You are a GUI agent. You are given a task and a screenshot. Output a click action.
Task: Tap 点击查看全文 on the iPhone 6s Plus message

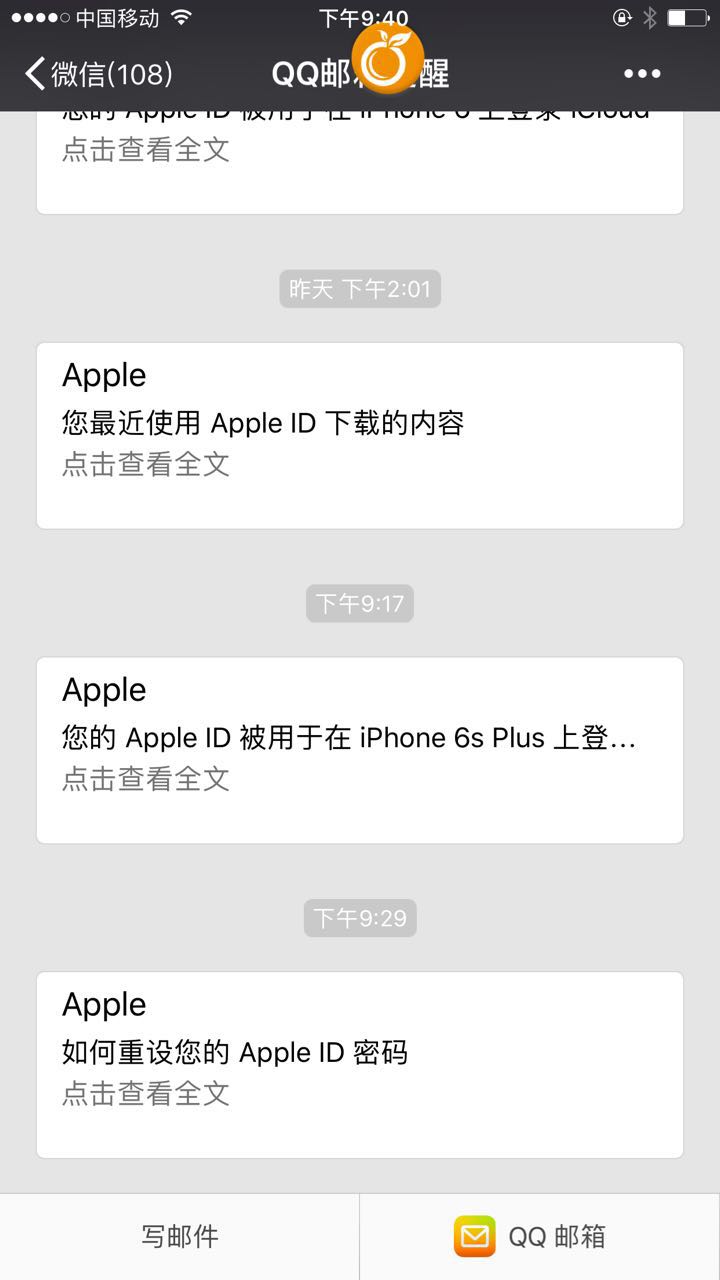click(x=146, y=780)
